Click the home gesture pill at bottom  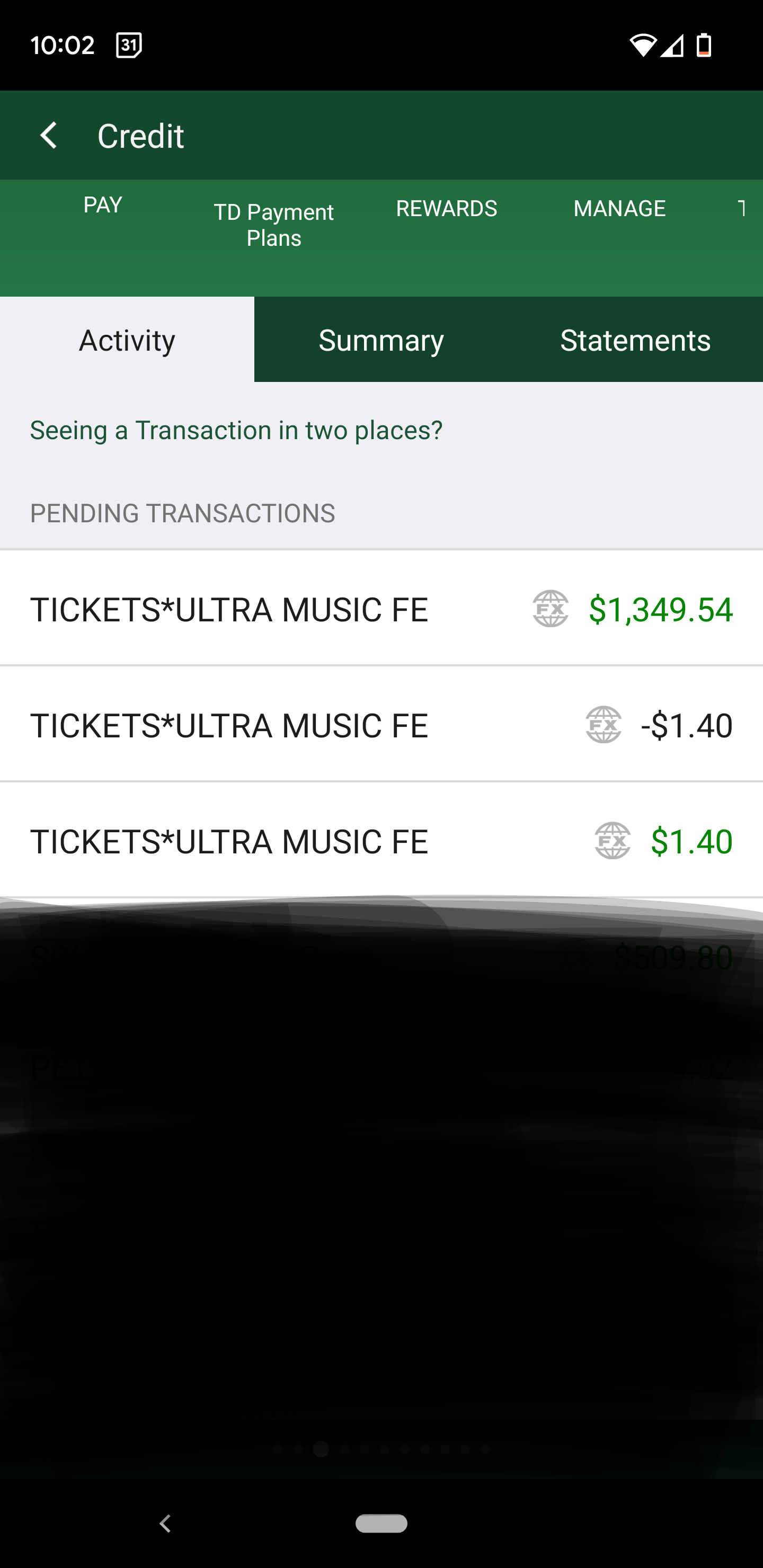click(x=381, y=1524)
